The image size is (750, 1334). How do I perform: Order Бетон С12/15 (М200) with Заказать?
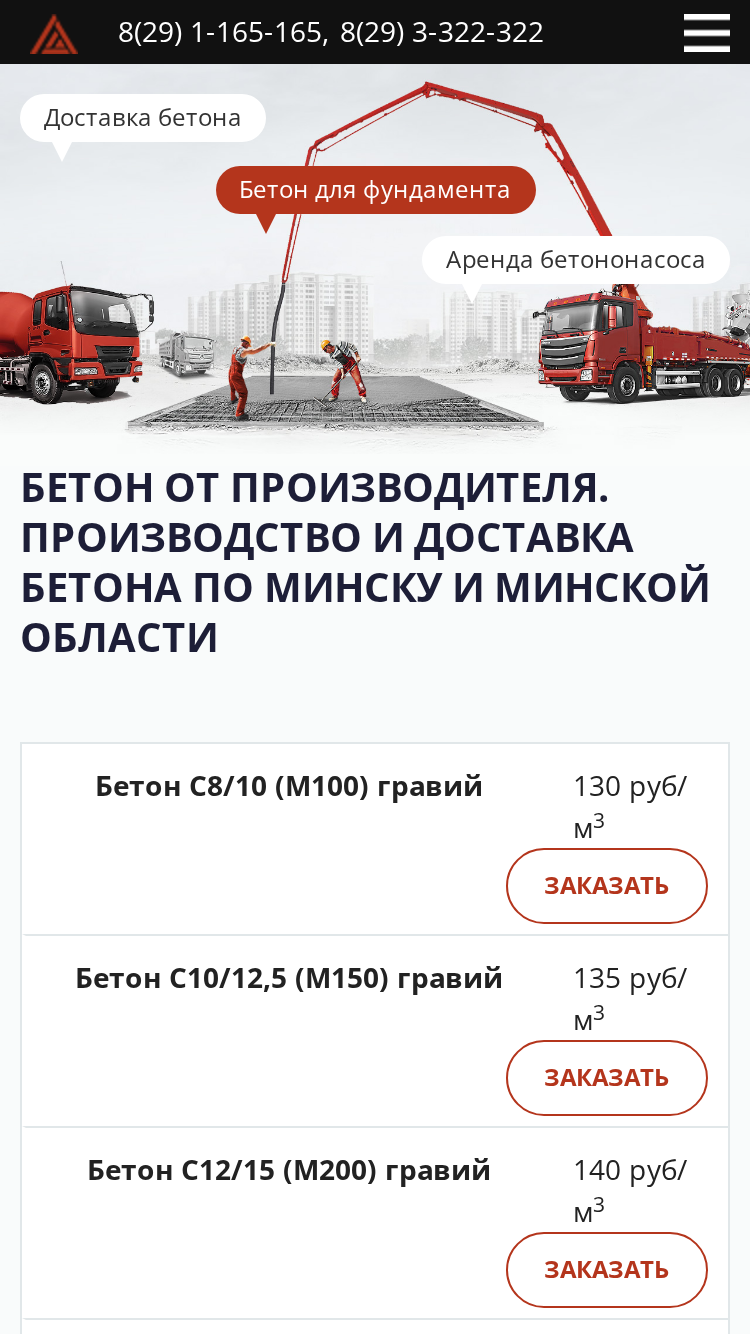click(607, 1270)
